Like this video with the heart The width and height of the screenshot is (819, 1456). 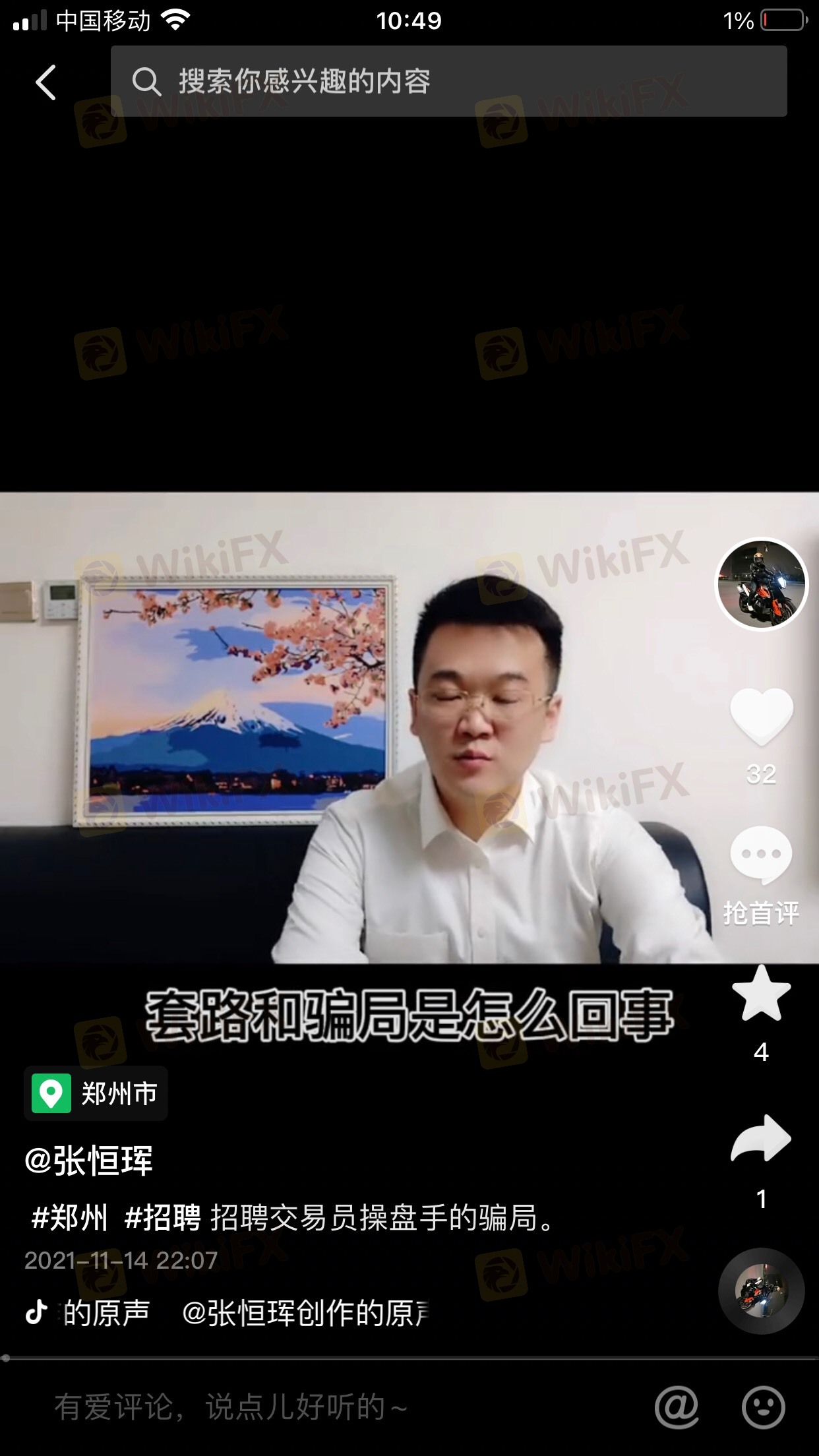pyautogui.click(x=761, y=717)
